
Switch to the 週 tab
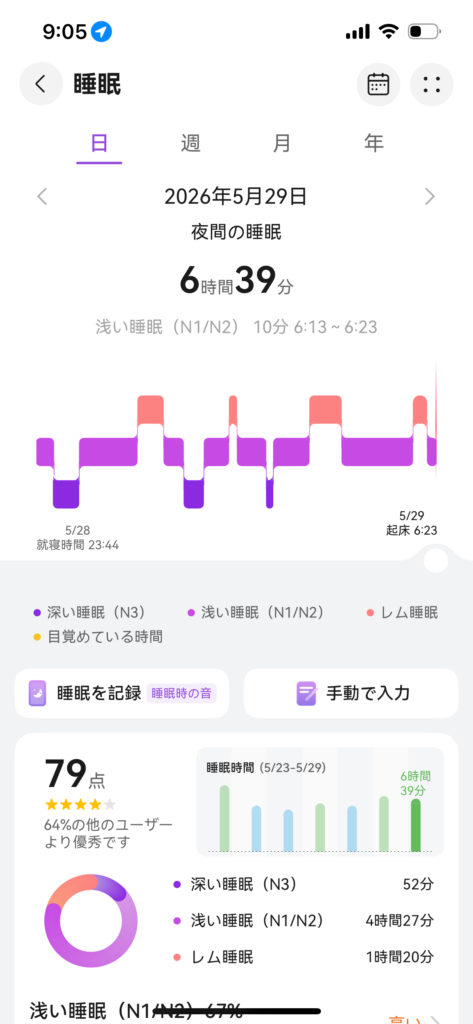(x=190, y=144)
